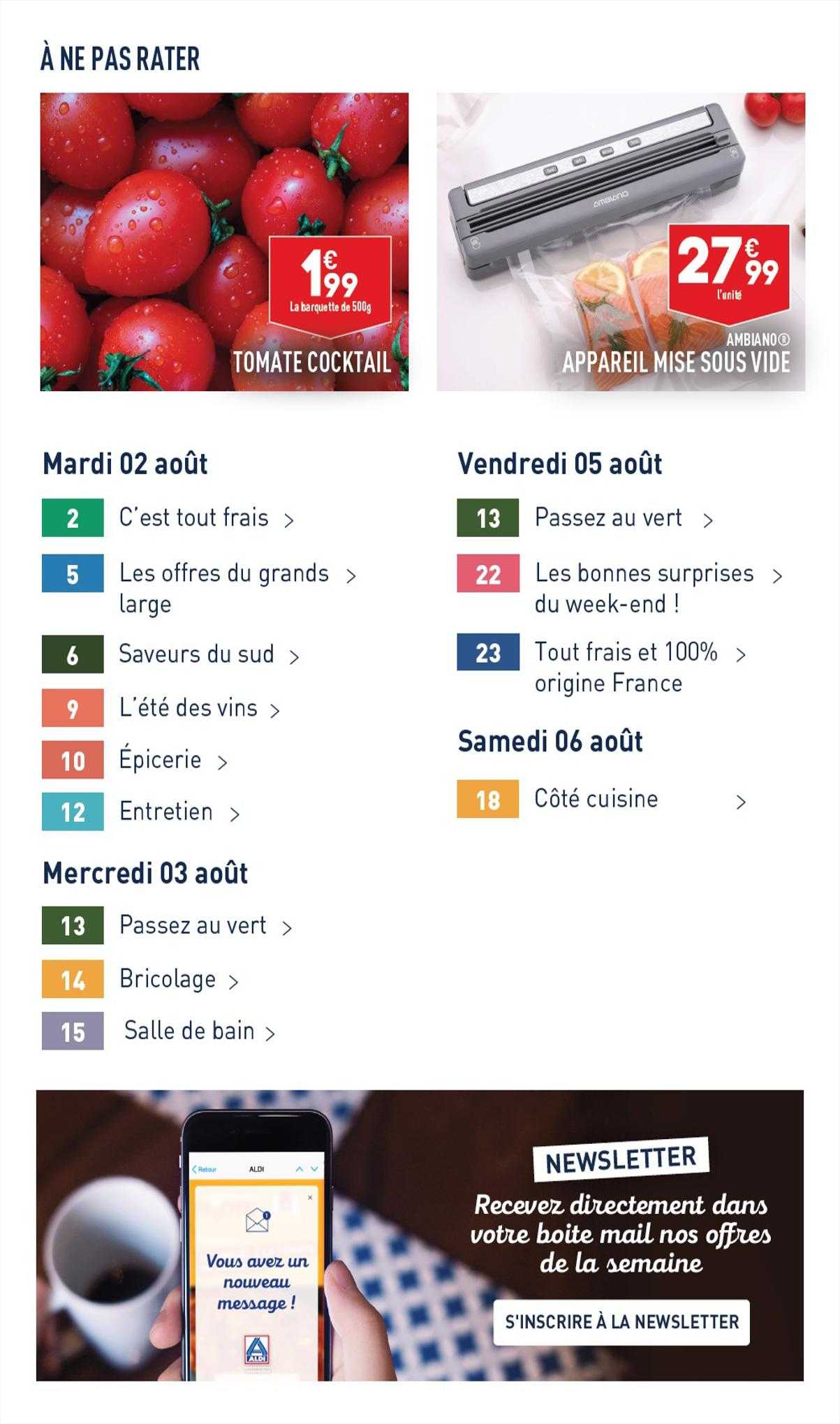Tap S'inscrire à la newsletter button

621,1322
